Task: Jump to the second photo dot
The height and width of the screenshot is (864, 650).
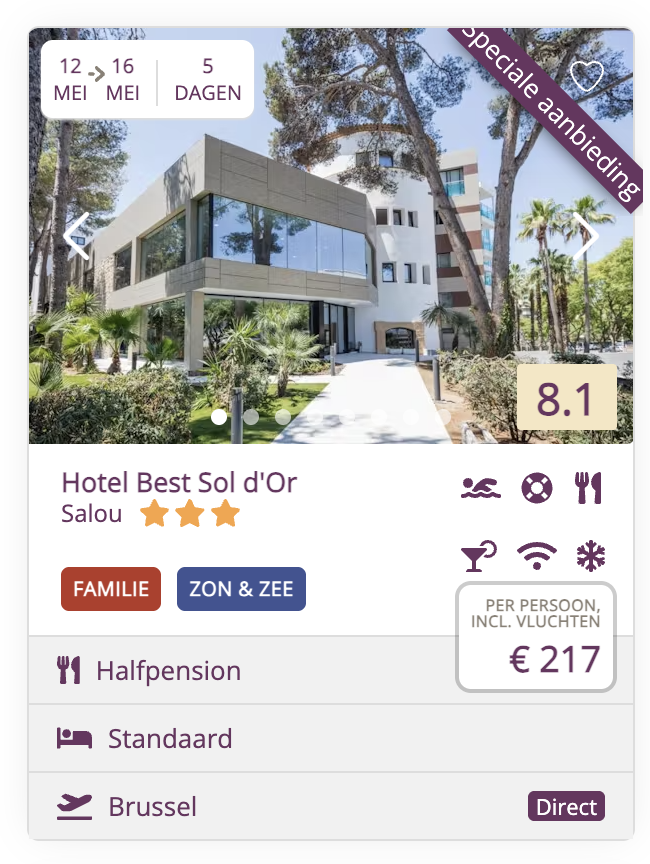Action: [251, 417]
